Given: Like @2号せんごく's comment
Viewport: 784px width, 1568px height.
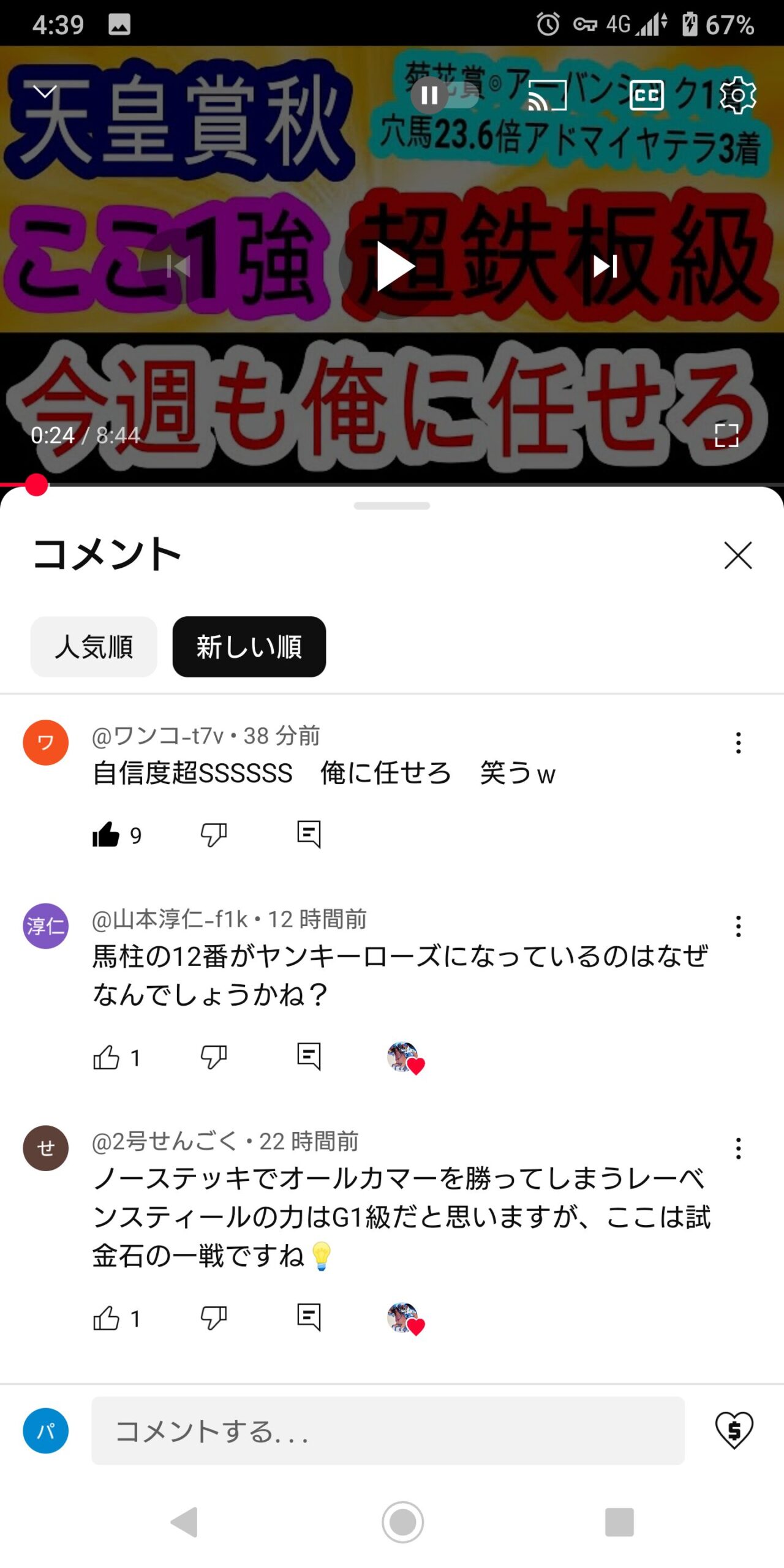Looking at the screenshot, I should 106,1317.
